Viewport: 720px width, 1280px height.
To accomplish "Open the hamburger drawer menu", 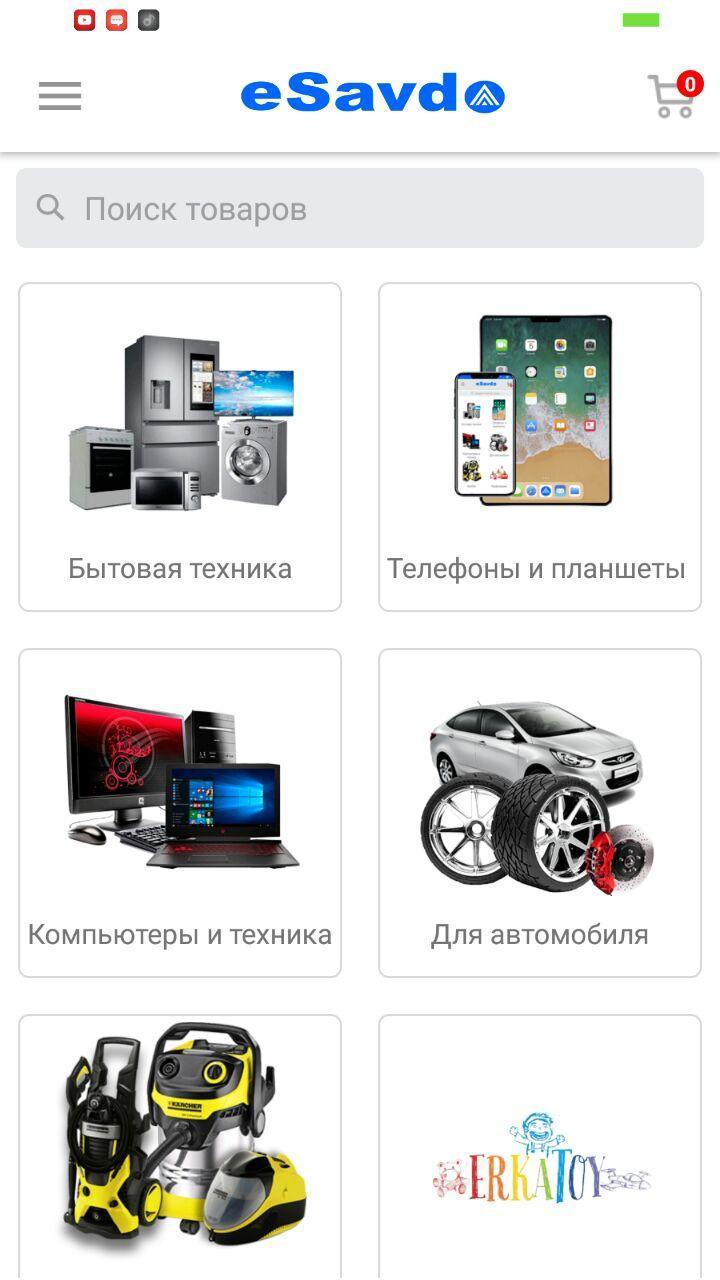I will pyautogui.click(x=60, y=96).
